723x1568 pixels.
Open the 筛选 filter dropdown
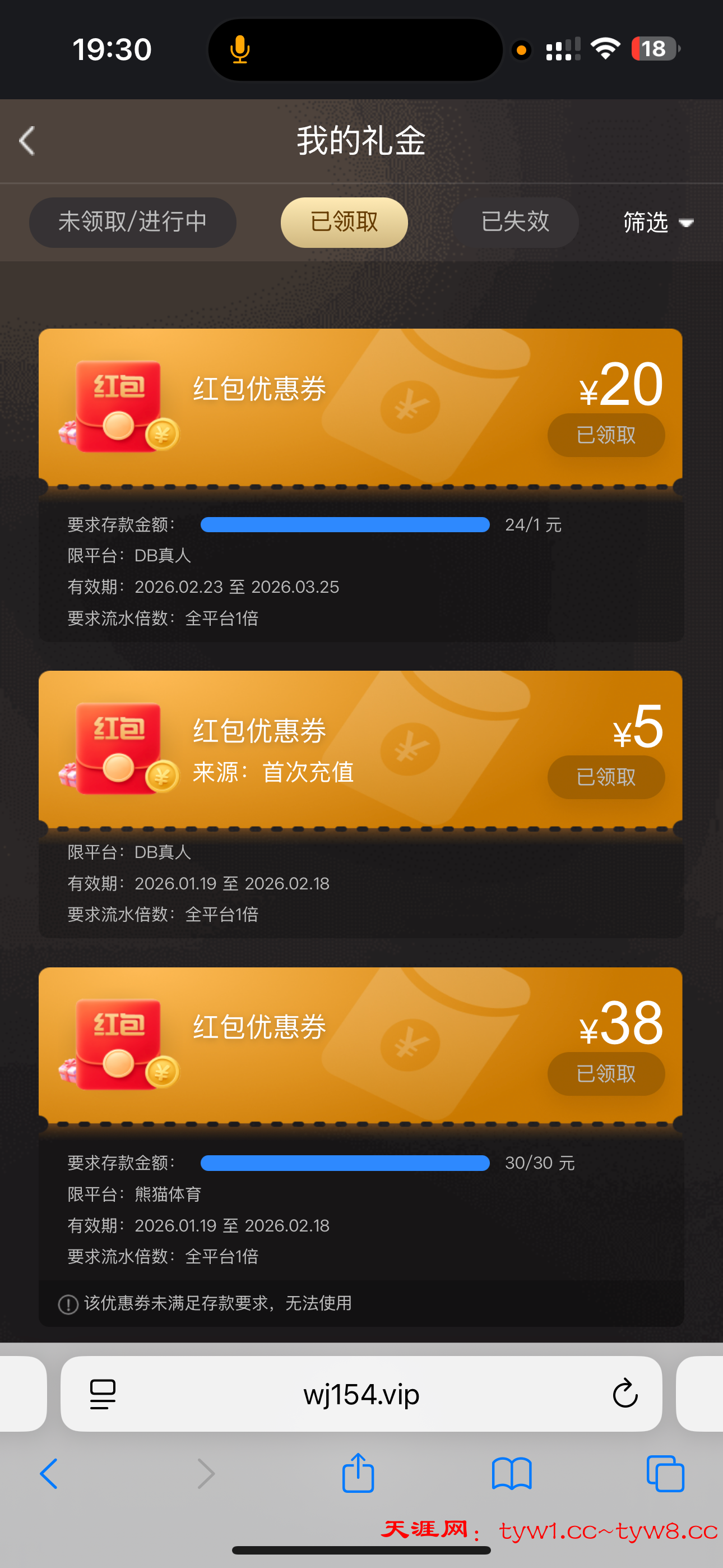[657, 223]
